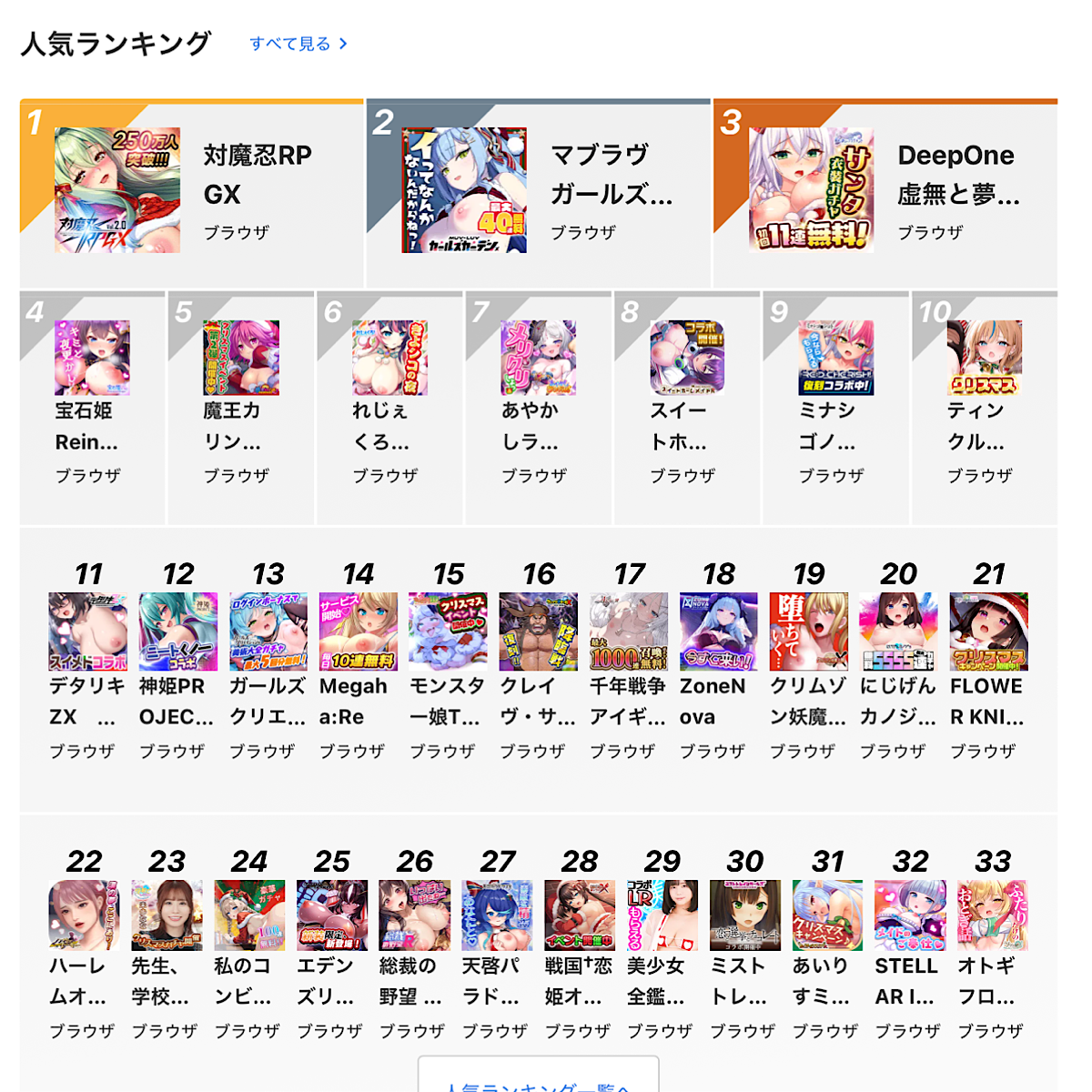Open rank 4 宝石姫 Rein card
This screenshot has height=1092, width=1092.
tap(92, 407)
